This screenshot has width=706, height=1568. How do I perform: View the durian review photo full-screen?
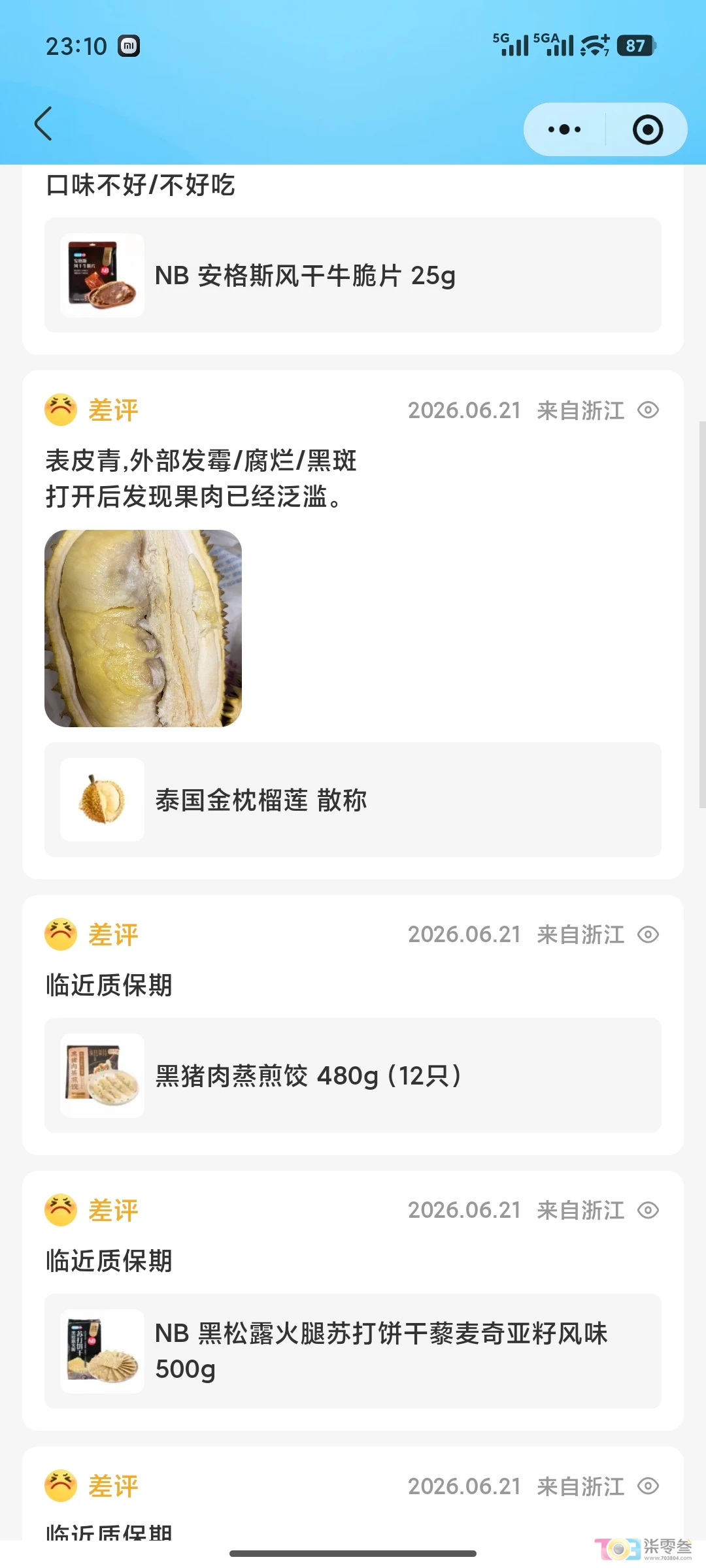[x=143, y=629]
